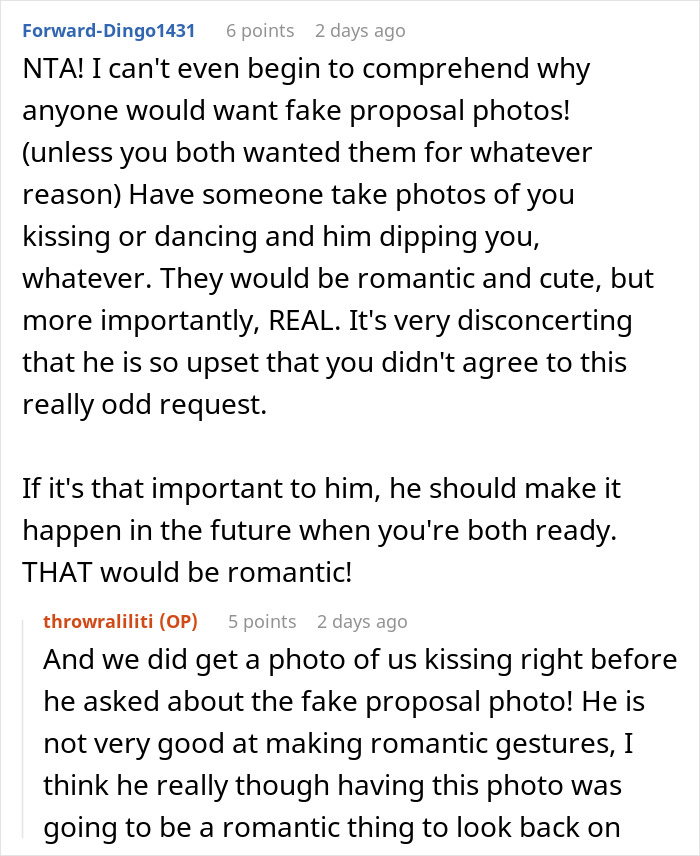The height and width of the screenshot is (856, 700).
Task: Open Forward-Dingo1431's user profile
Action: pos(109,31)
